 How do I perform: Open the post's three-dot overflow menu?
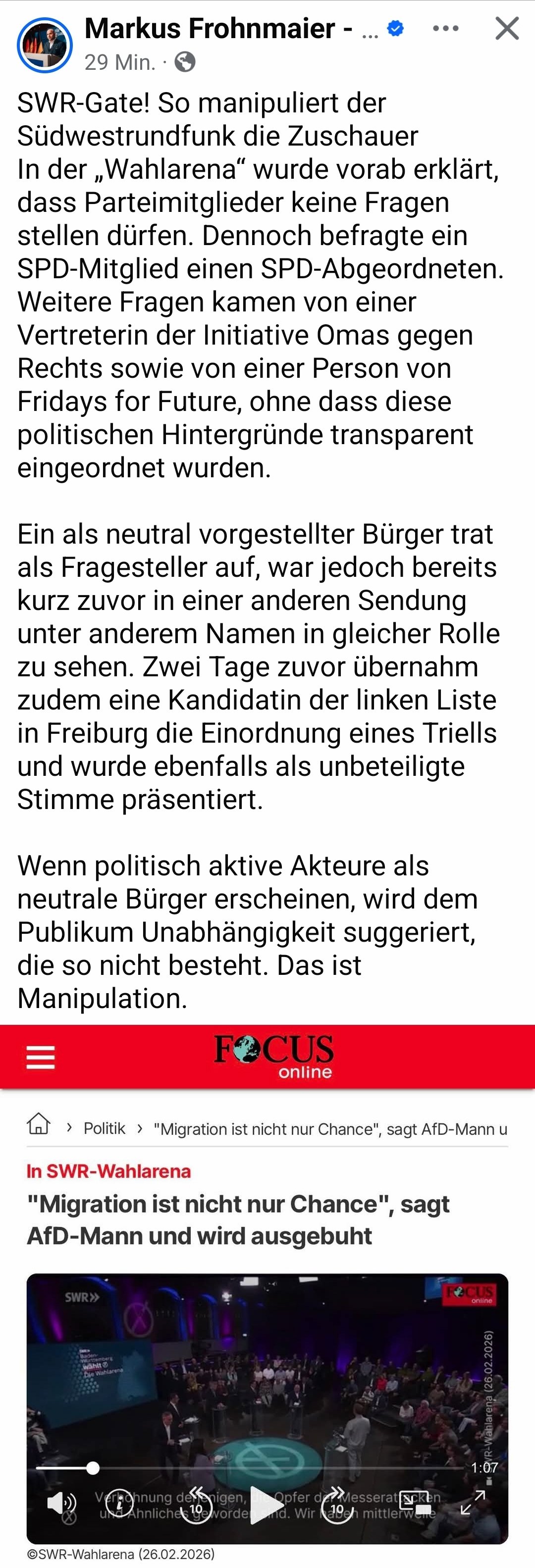pyautogui.click(x=445, y=29)
